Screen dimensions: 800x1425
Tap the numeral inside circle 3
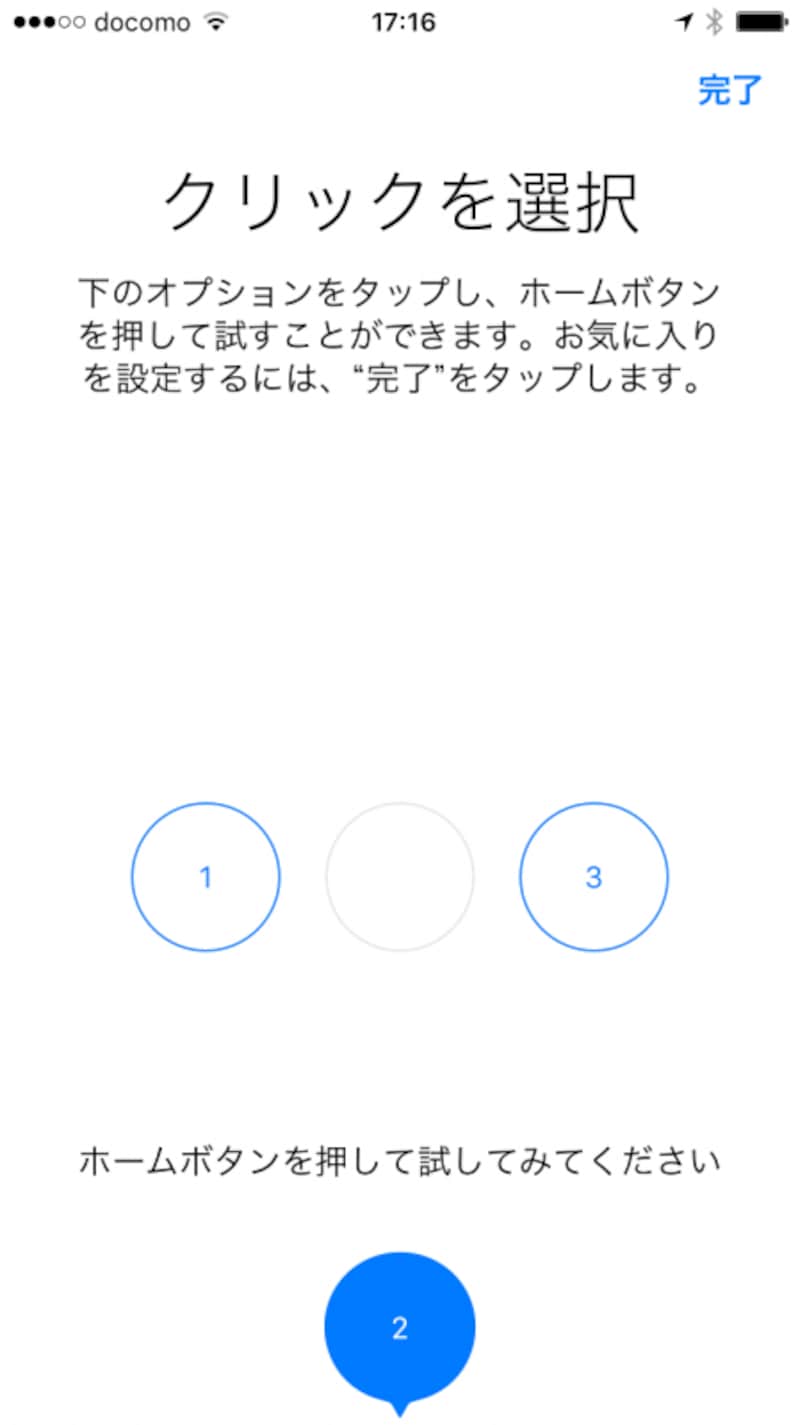click(594, 877)
